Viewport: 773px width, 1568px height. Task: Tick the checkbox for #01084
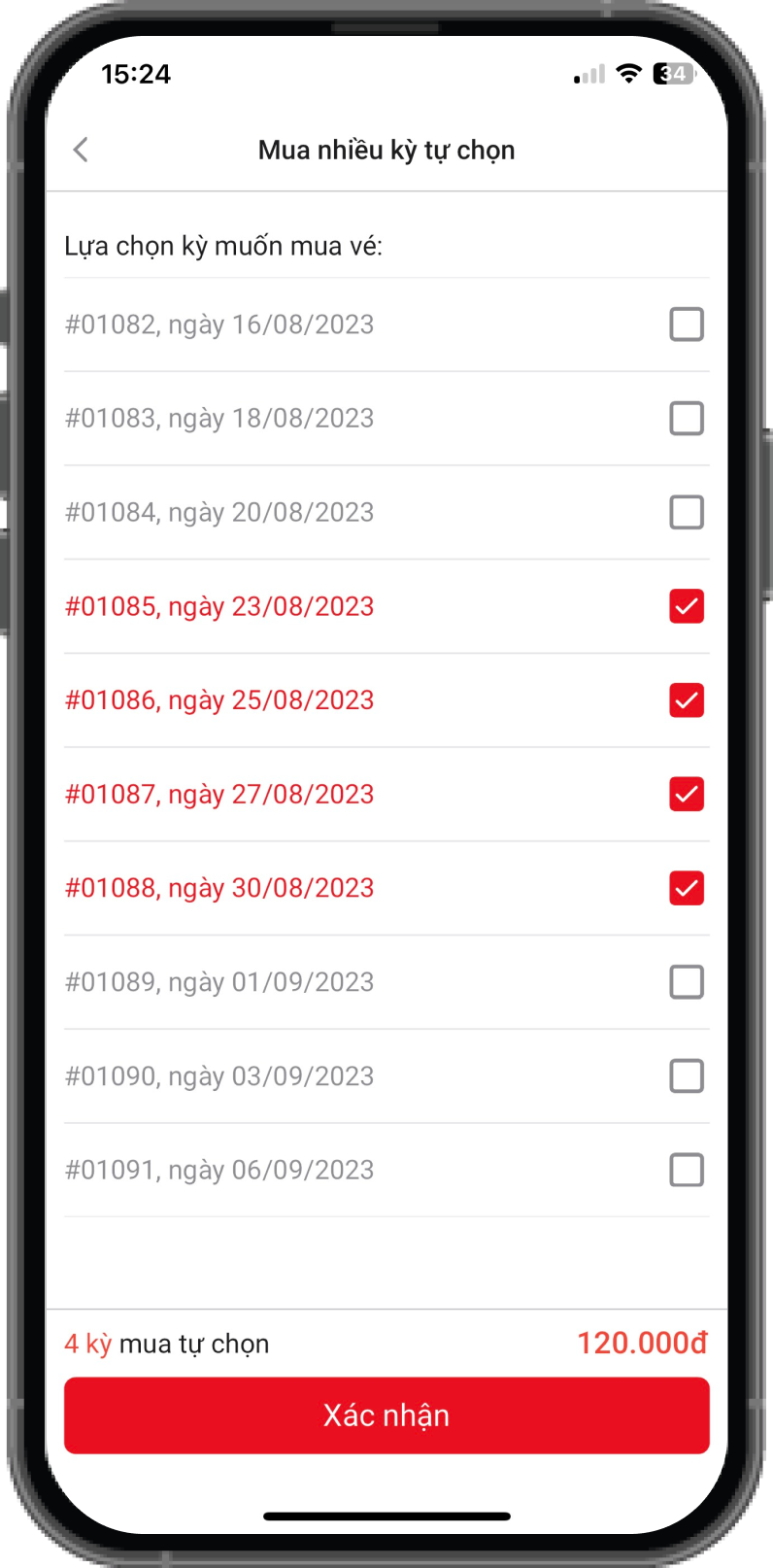pyautogui.click(x=687, y=512)
